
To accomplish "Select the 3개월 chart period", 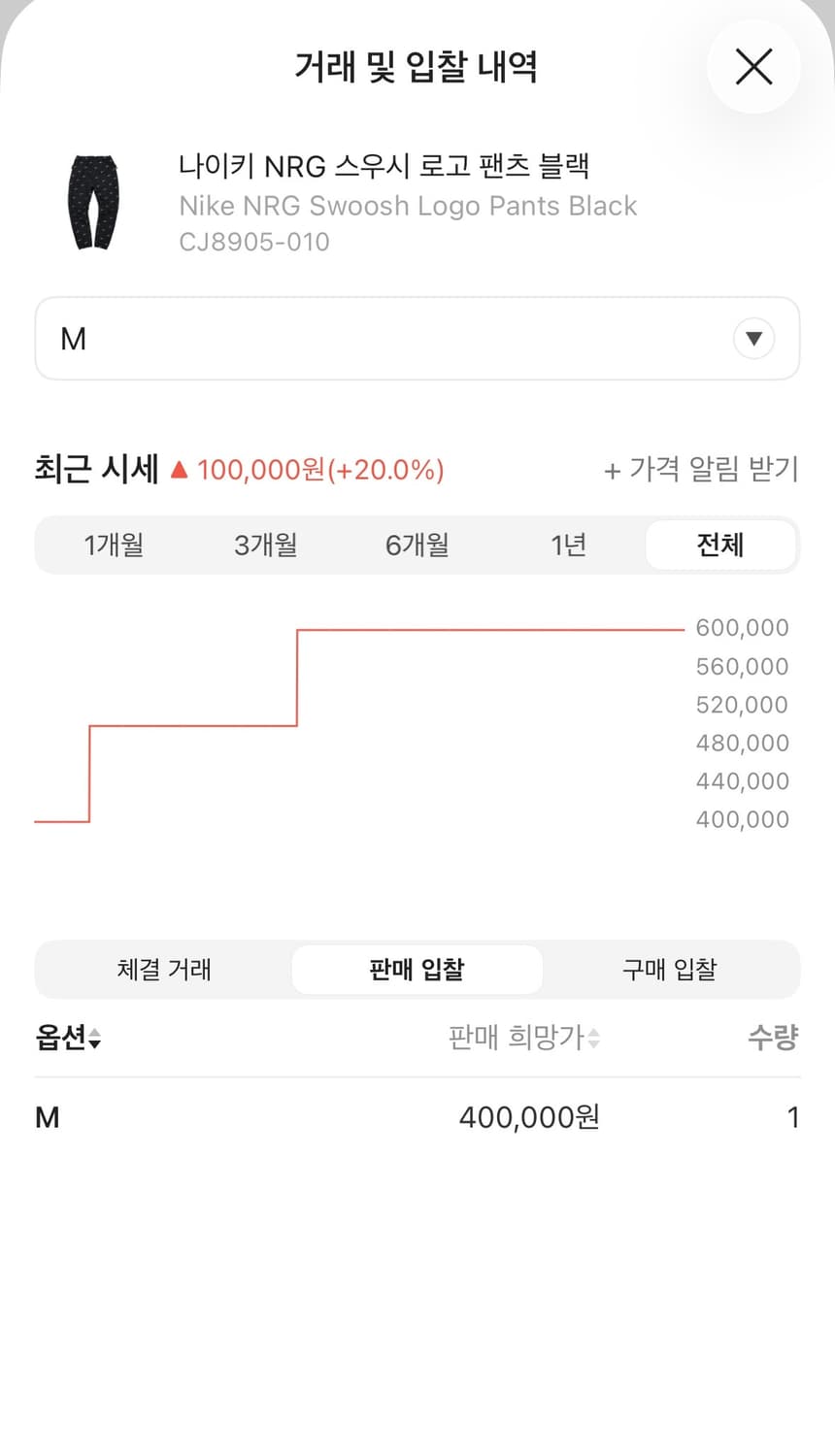I will 265,545.
